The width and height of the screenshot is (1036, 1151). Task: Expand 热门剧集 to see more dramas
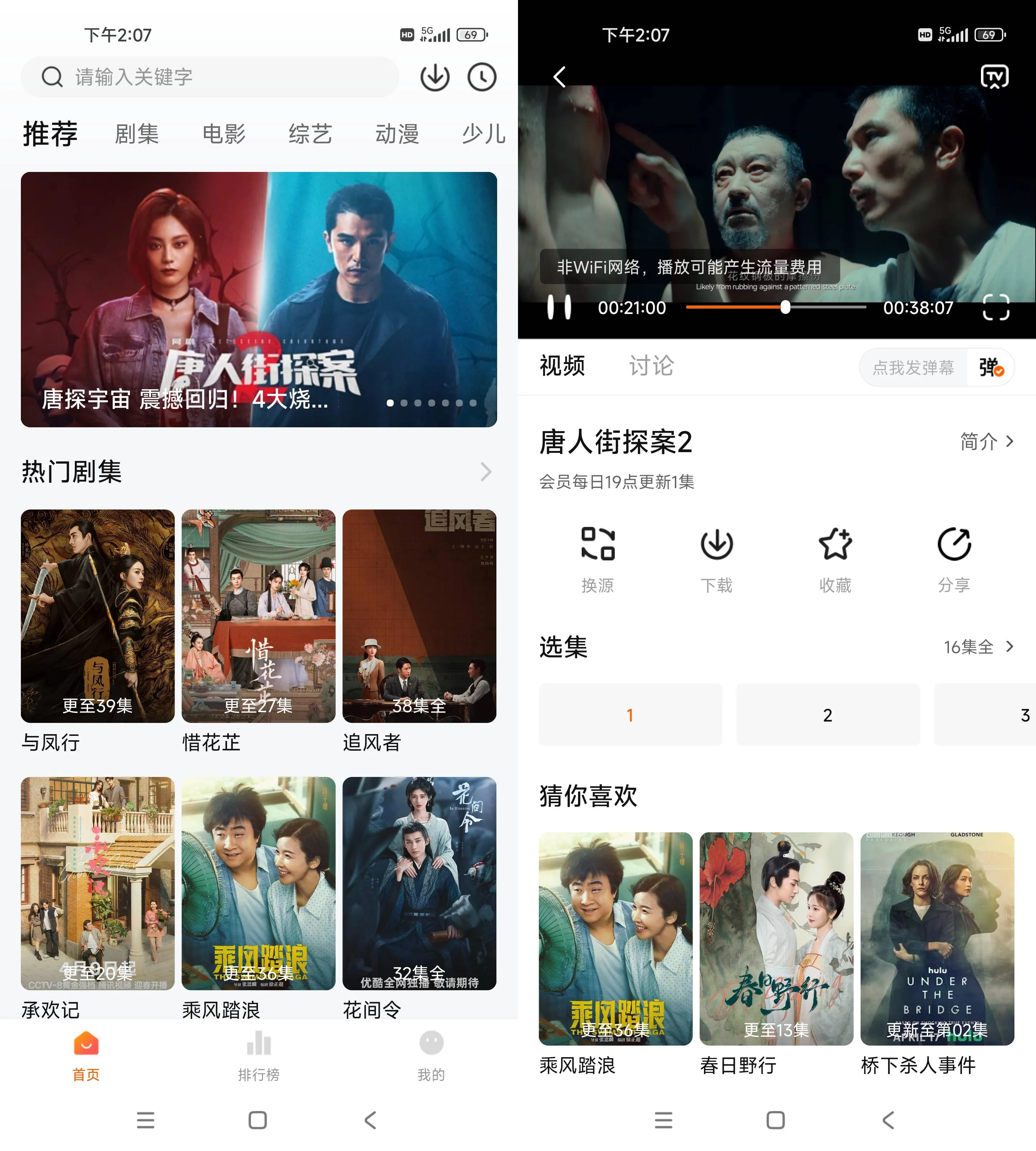tap(486, 471)
